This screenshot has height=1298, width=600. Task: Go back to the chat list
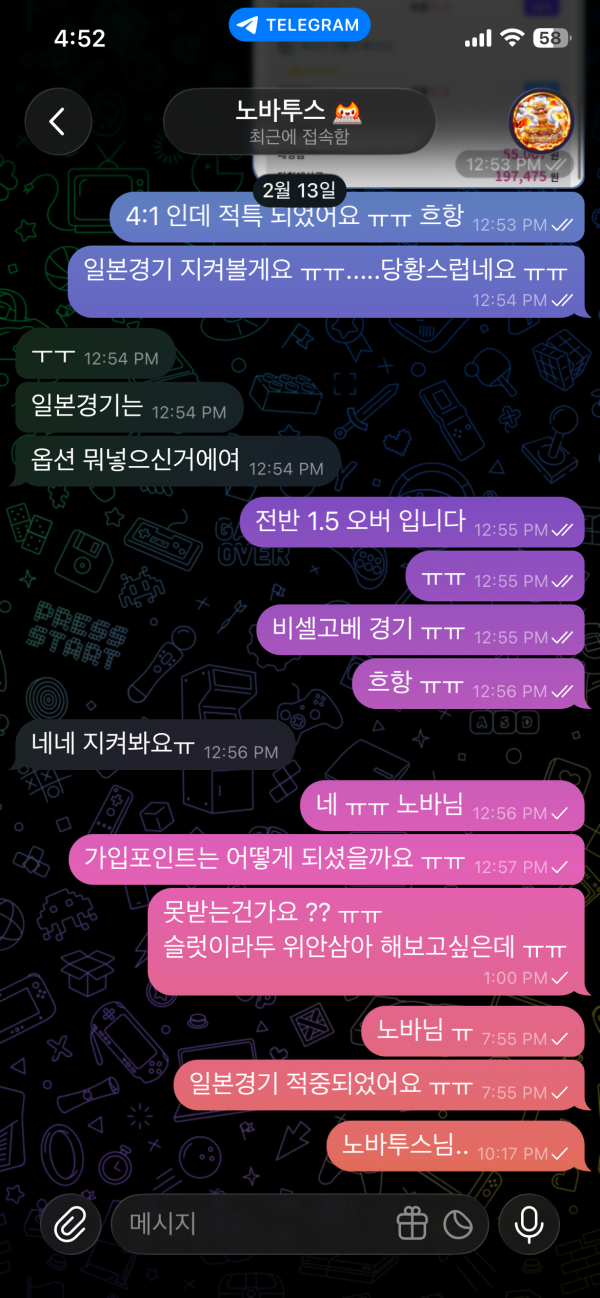[x=57, y=122]
